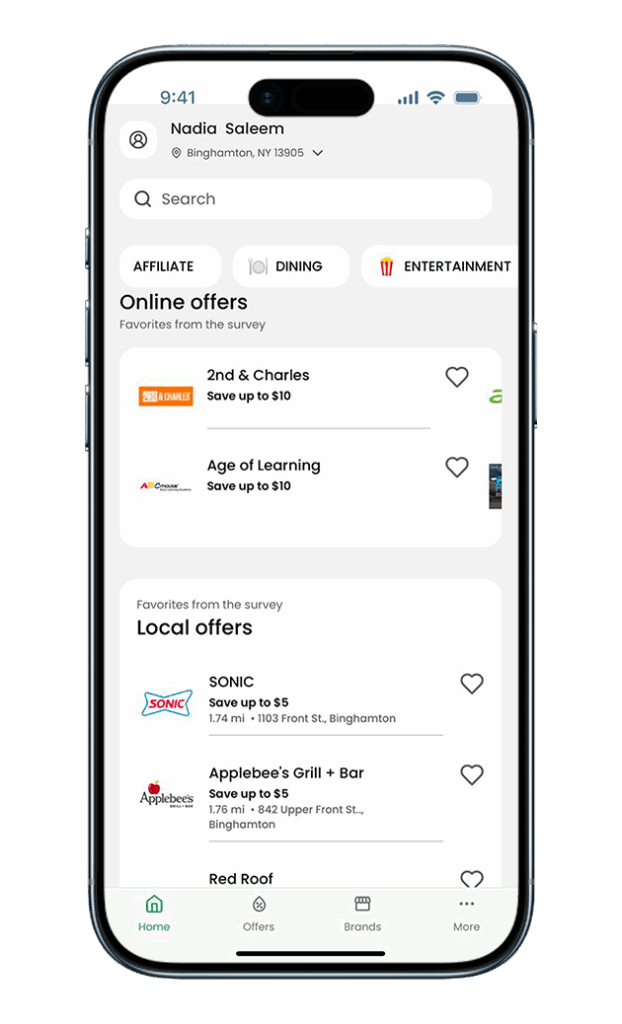Favorite the Applebee's Grill + Bar offer
The image size is (622, 1024).
(471, 775)
